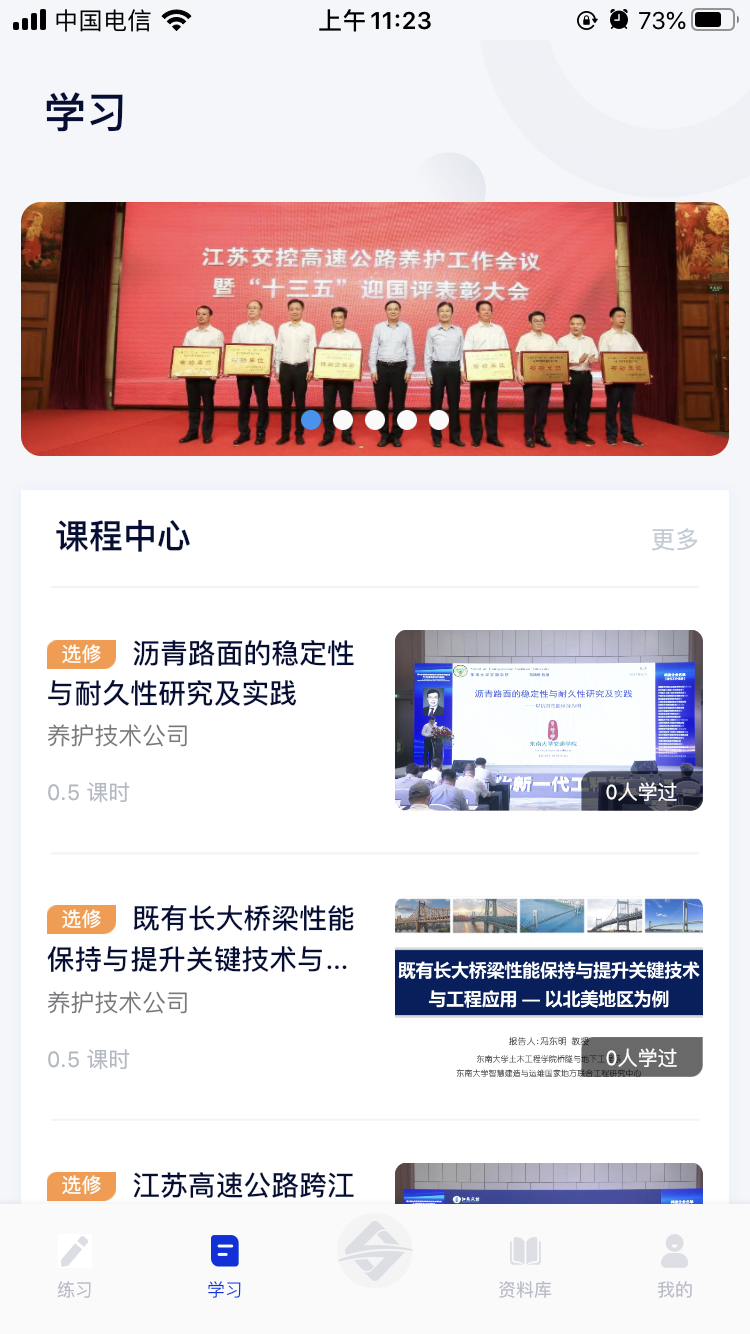Open the 课程中心 section header
Viewport: 750px width, 1334px height.
pyautogui.click(x=122, y=538)
